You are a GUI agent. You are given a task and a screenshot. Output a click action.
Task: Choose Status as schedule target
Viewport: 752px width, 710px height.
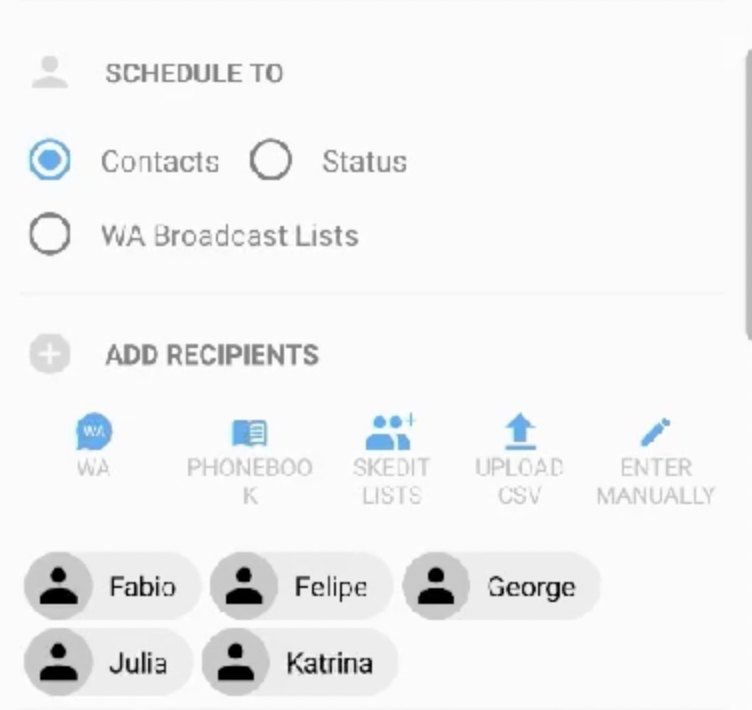[x=271, y=161]
